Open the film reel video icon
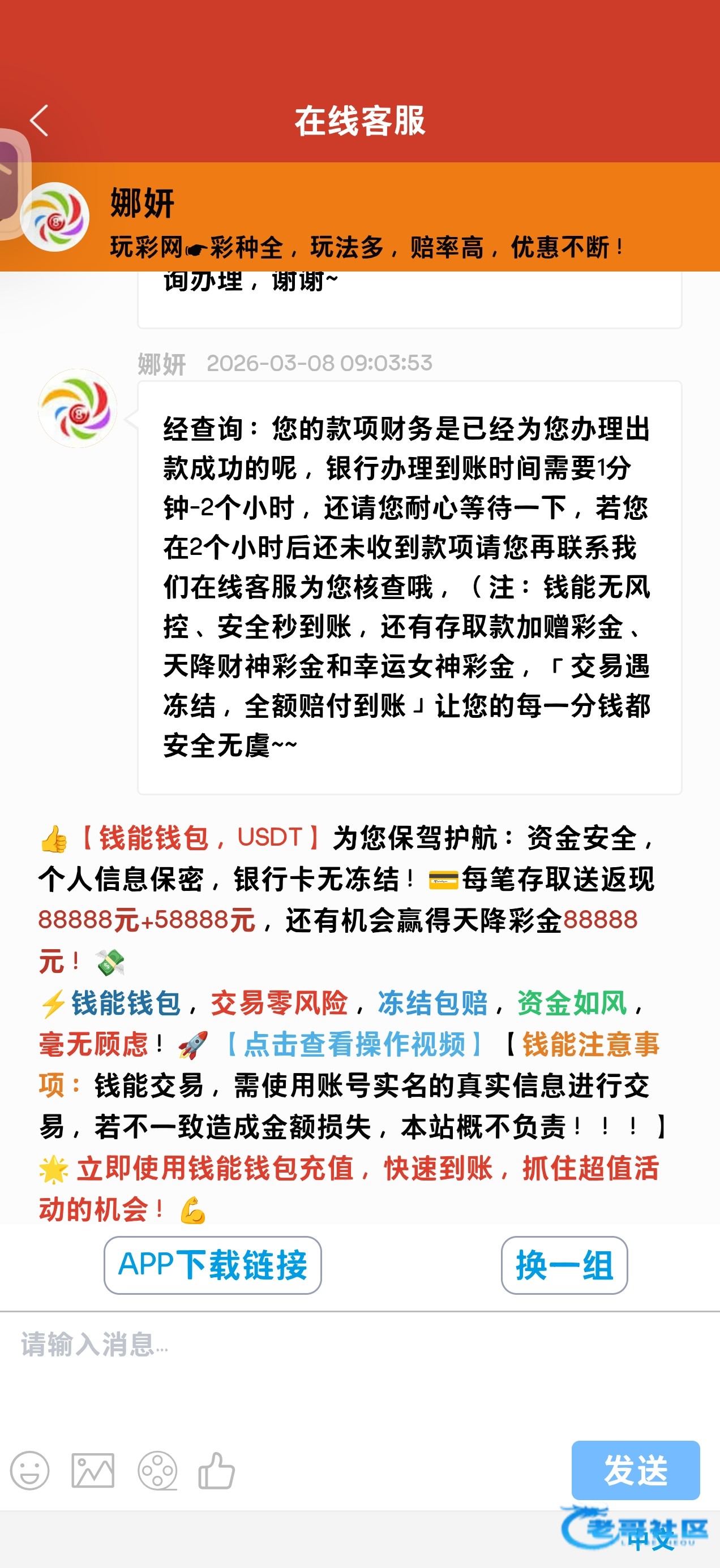 point(157,1471)
